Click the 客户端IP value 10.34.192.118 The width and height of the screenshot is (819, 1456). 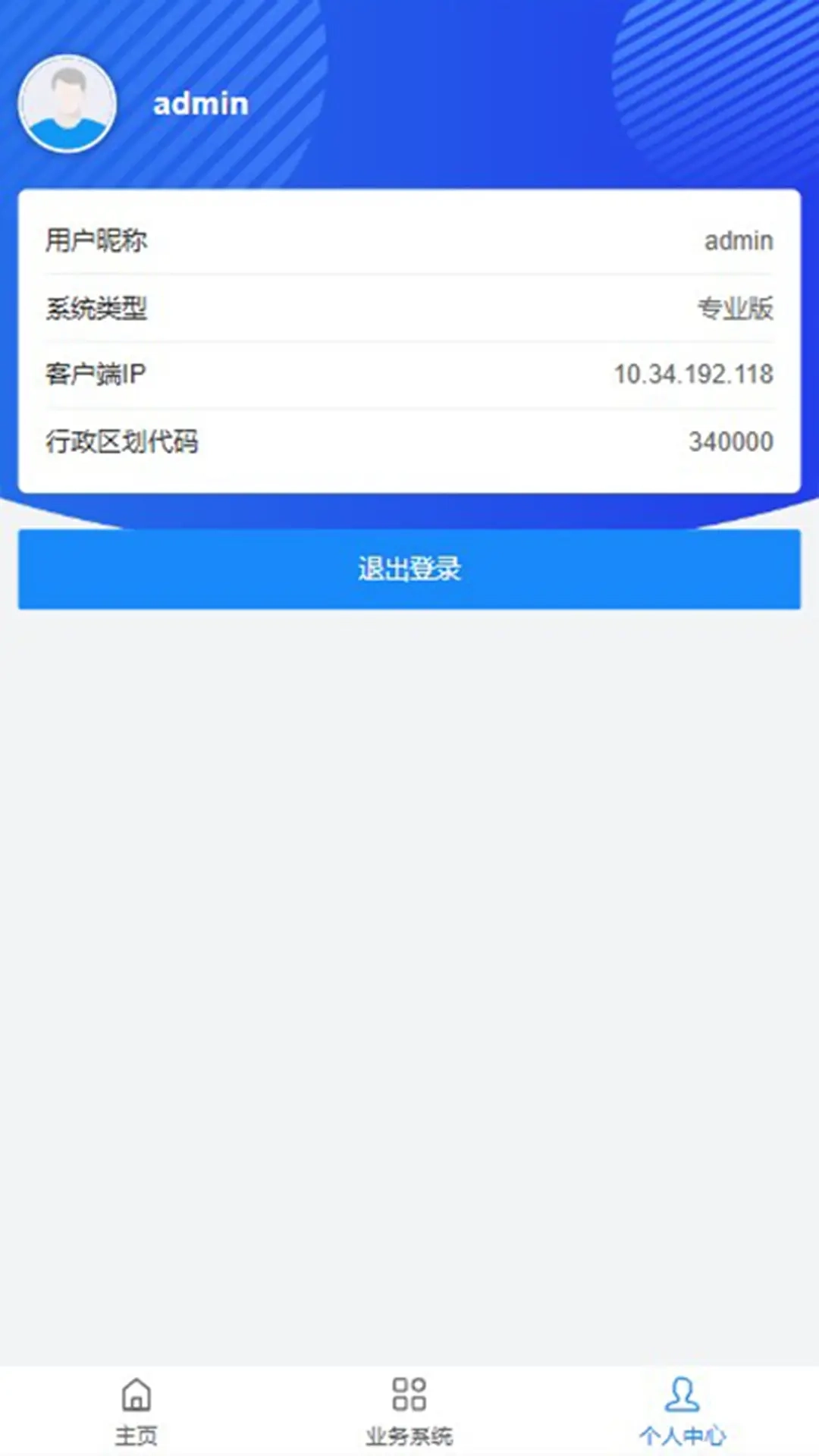(693, 374)
